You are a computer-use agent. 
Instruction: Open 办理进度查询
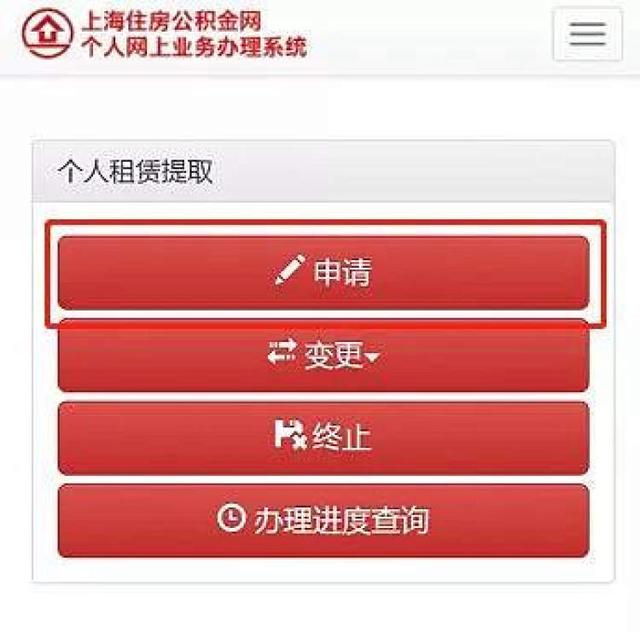[323, 520]
